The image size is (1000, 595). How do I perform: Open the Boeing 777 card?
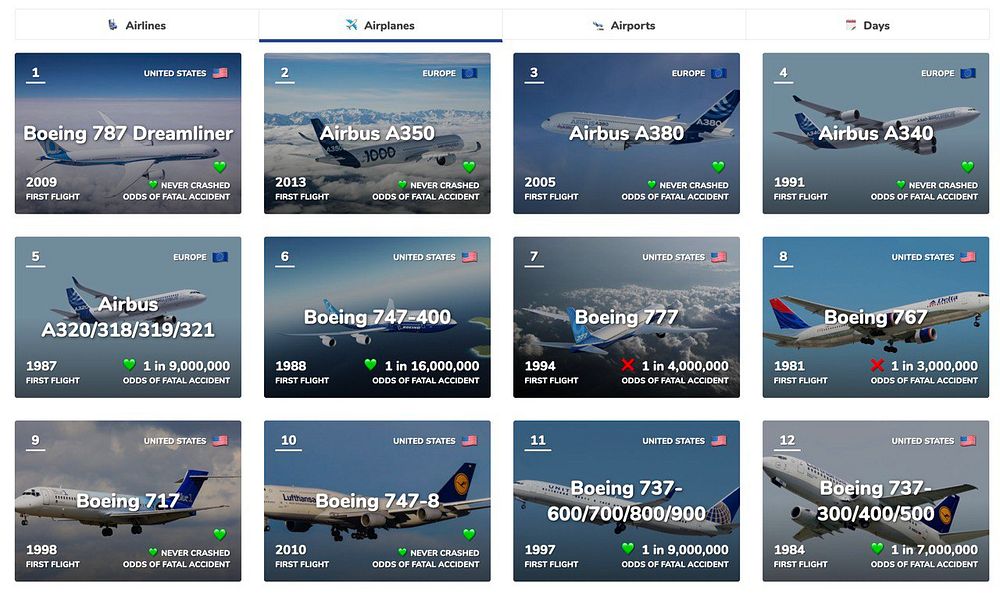click(x=626, y=317)
